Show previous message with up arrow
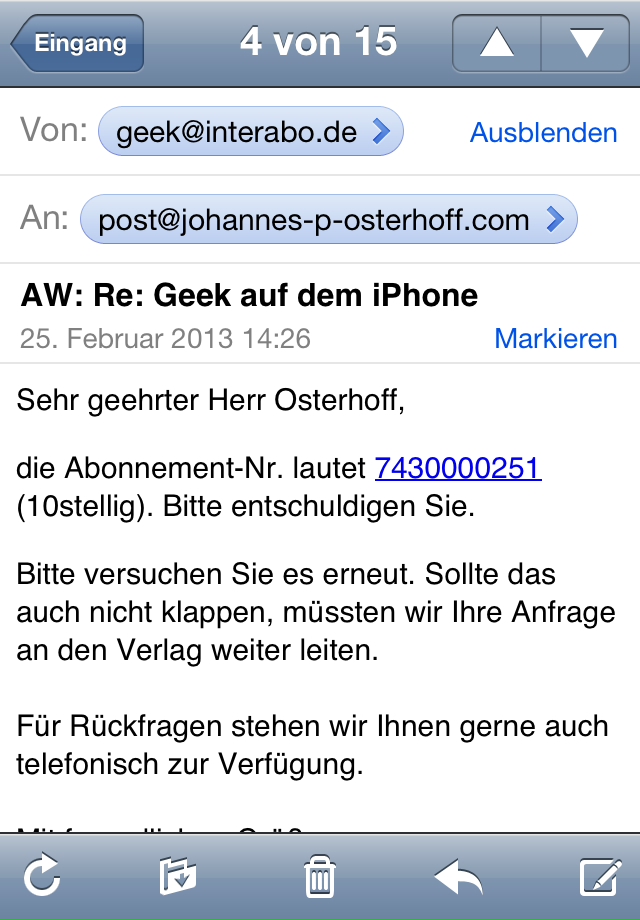The image size is (640, 920). click(x=497, y=44)
